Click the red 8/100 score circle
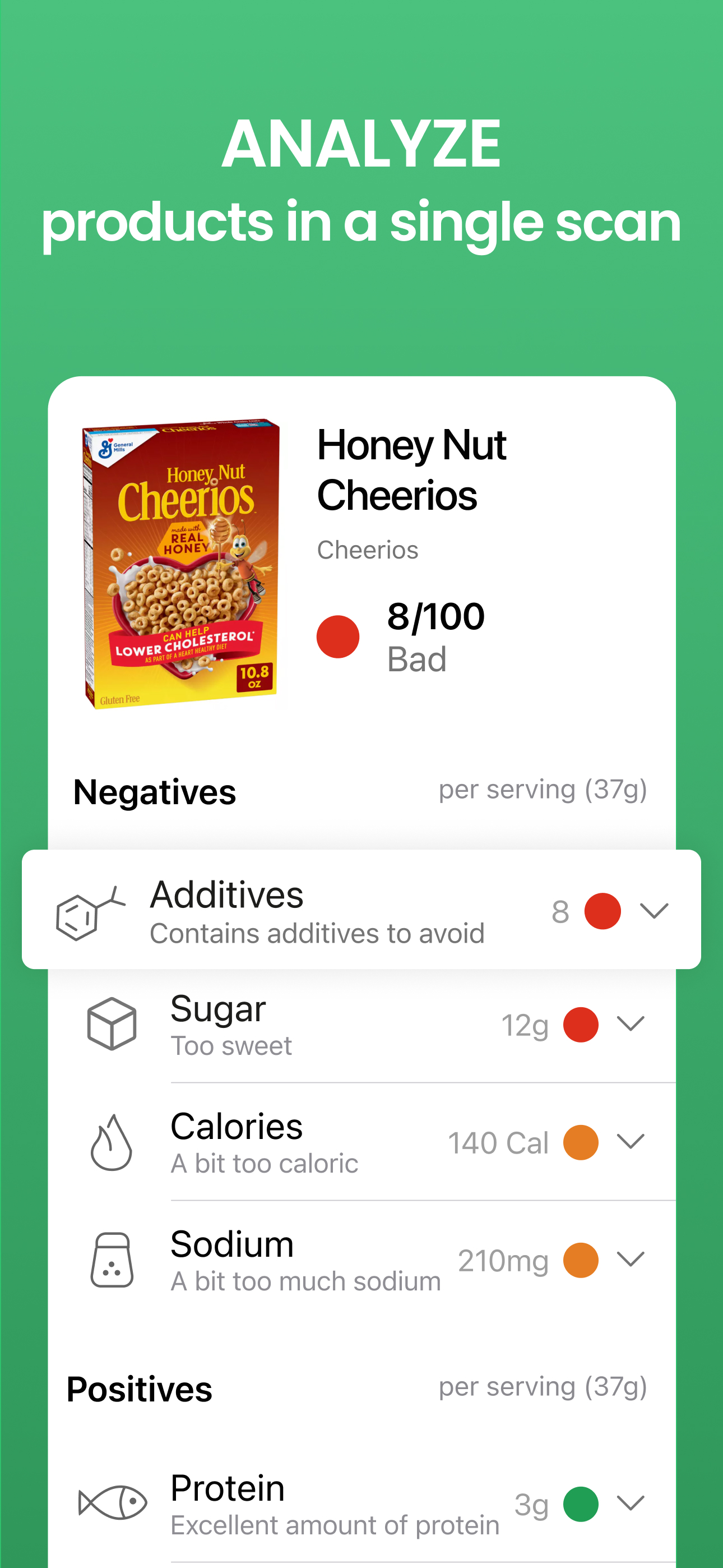 click(x=339, y=635)
